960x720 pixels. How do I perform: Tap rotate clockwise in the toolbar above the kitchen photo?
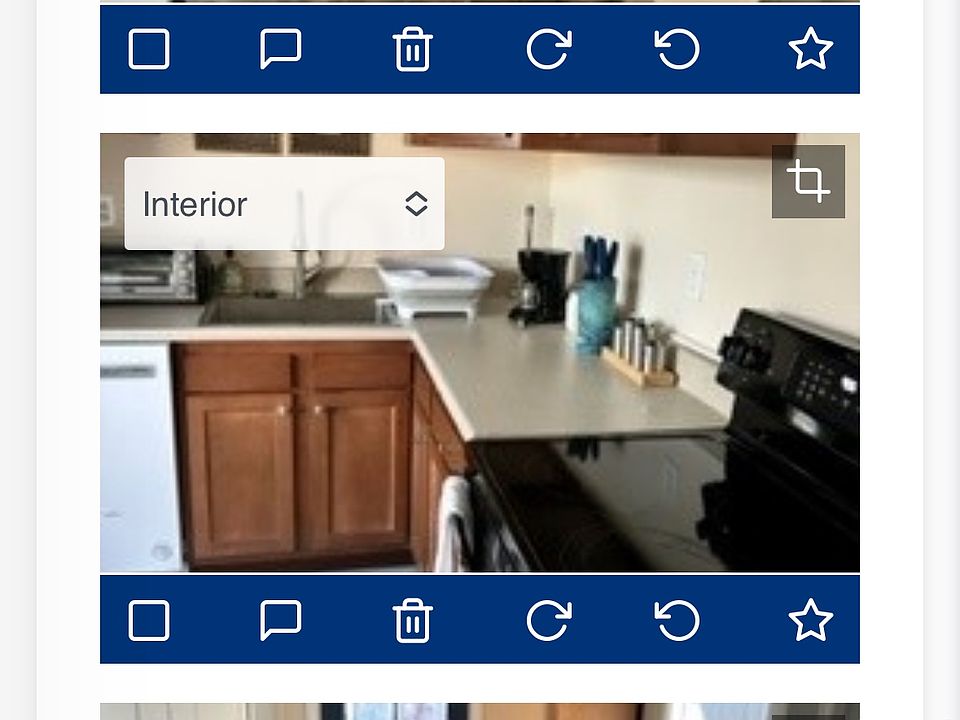[x=548, y=49]
